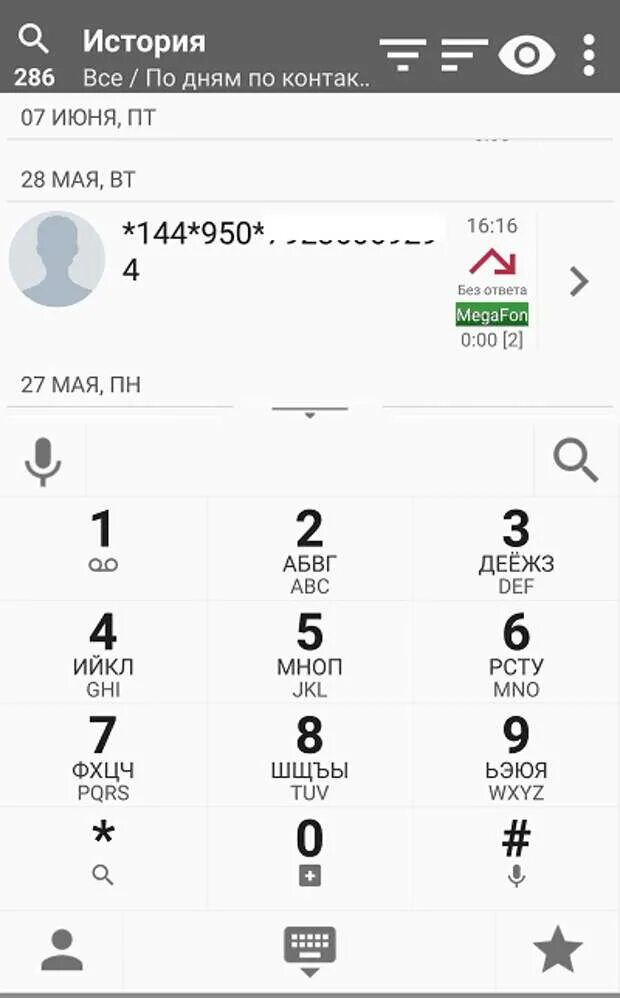Tap the star key on dialpad

pyautogui.click(x=103, y=857)
